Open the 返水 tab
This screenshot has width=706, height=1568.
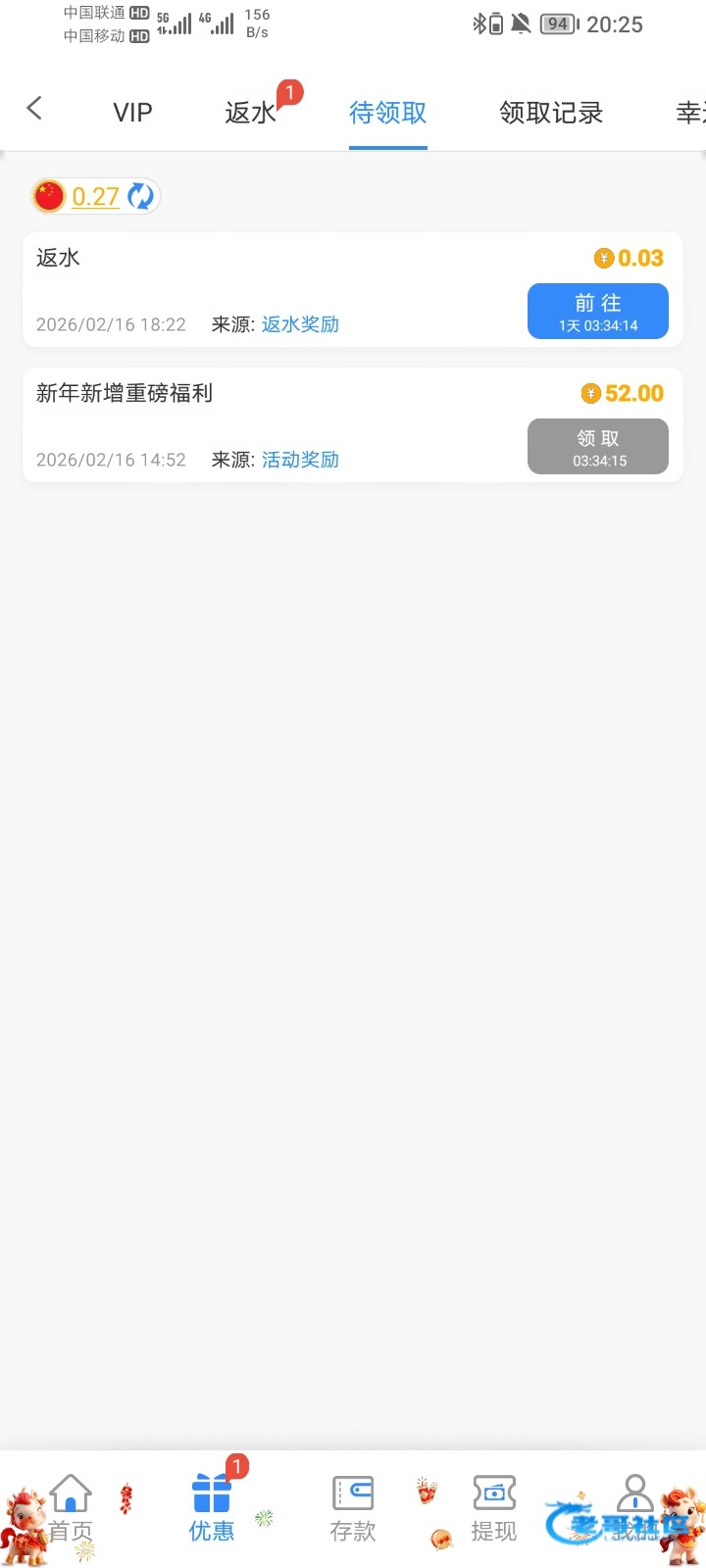(x=251, y=113)
